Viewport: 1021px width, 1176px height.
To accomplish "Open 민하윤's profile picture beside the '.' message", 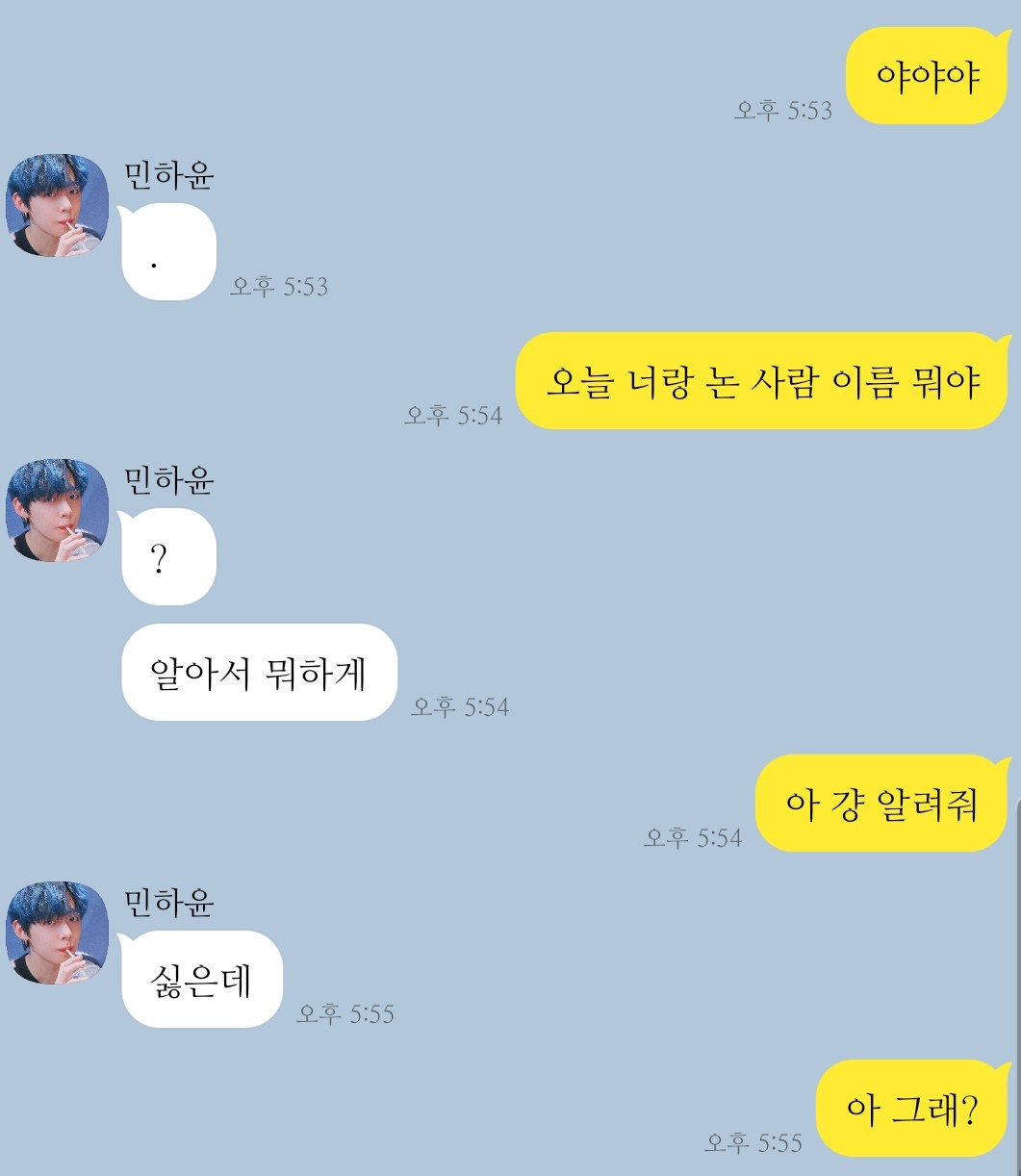I will 57,206.
